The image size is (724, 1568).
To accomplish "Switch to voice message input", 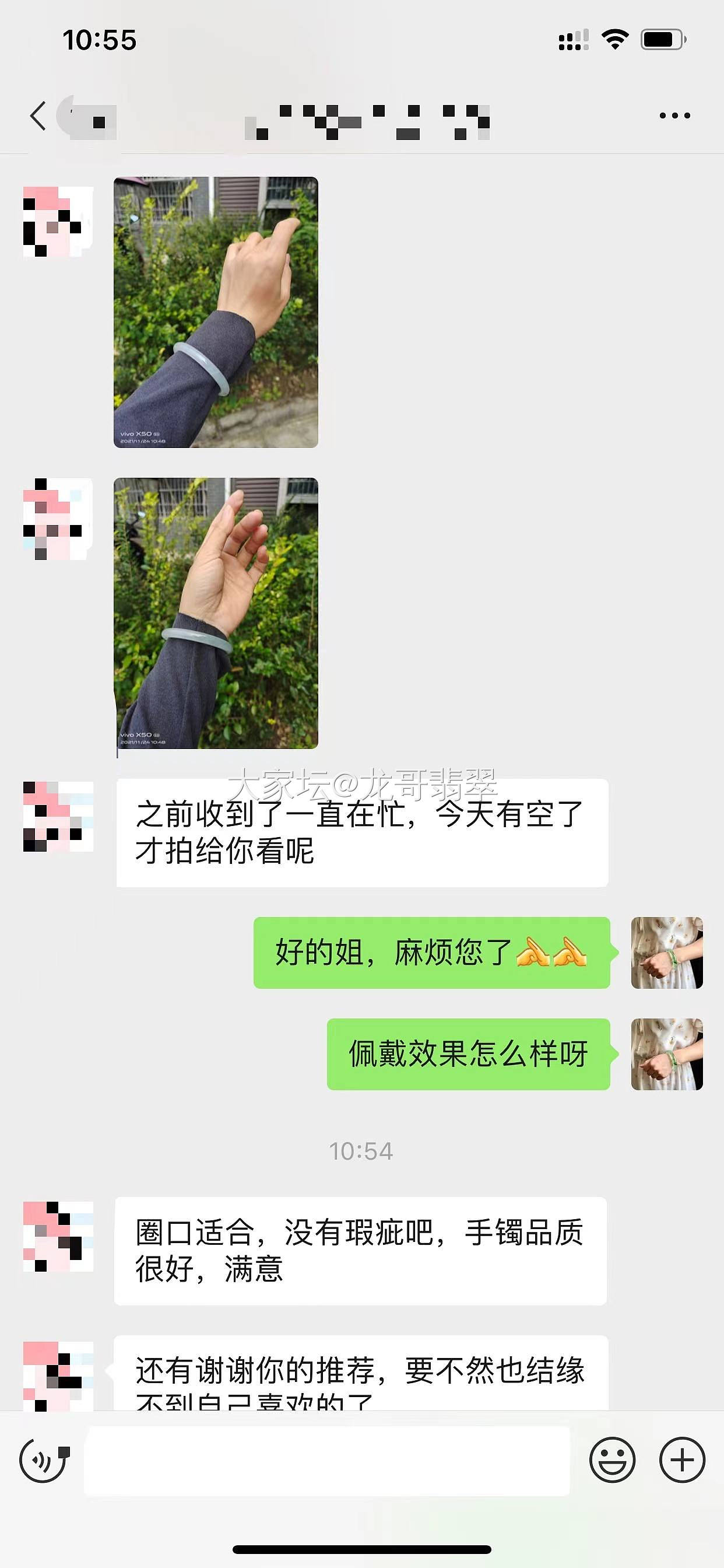I will pyautogui.click(x=44, y=1460).
